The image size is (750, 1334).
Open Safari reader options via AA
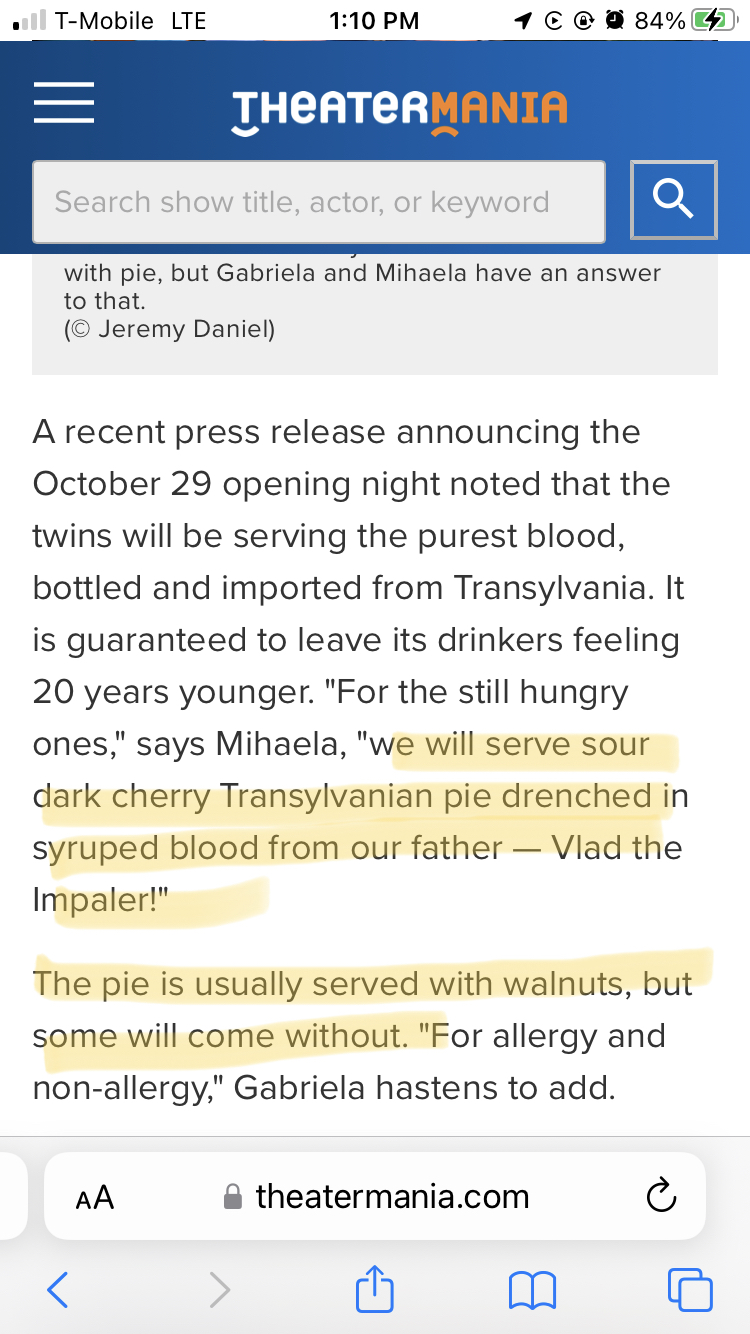point(95,1197)
